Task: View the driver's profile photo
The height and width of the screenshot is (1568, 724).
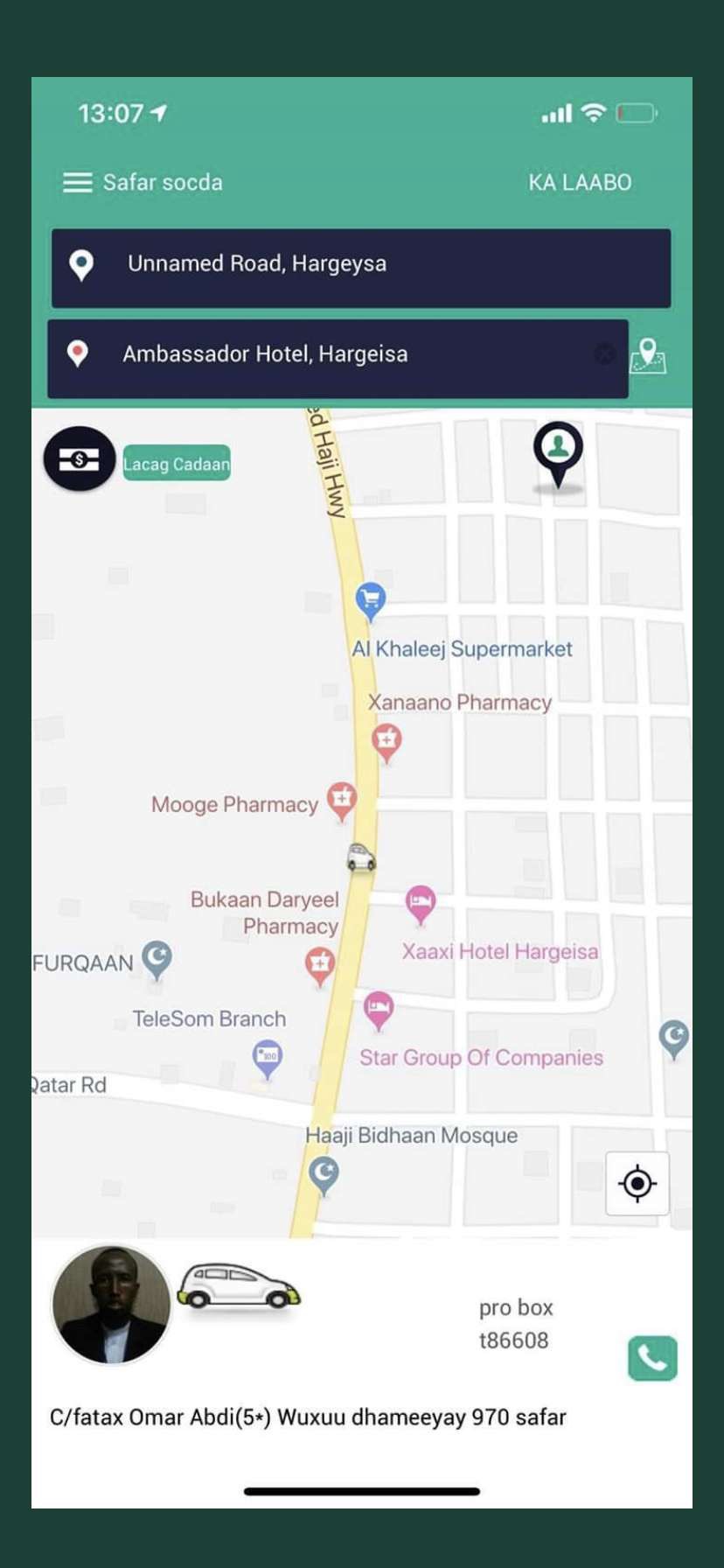Action: point(112,1304)
